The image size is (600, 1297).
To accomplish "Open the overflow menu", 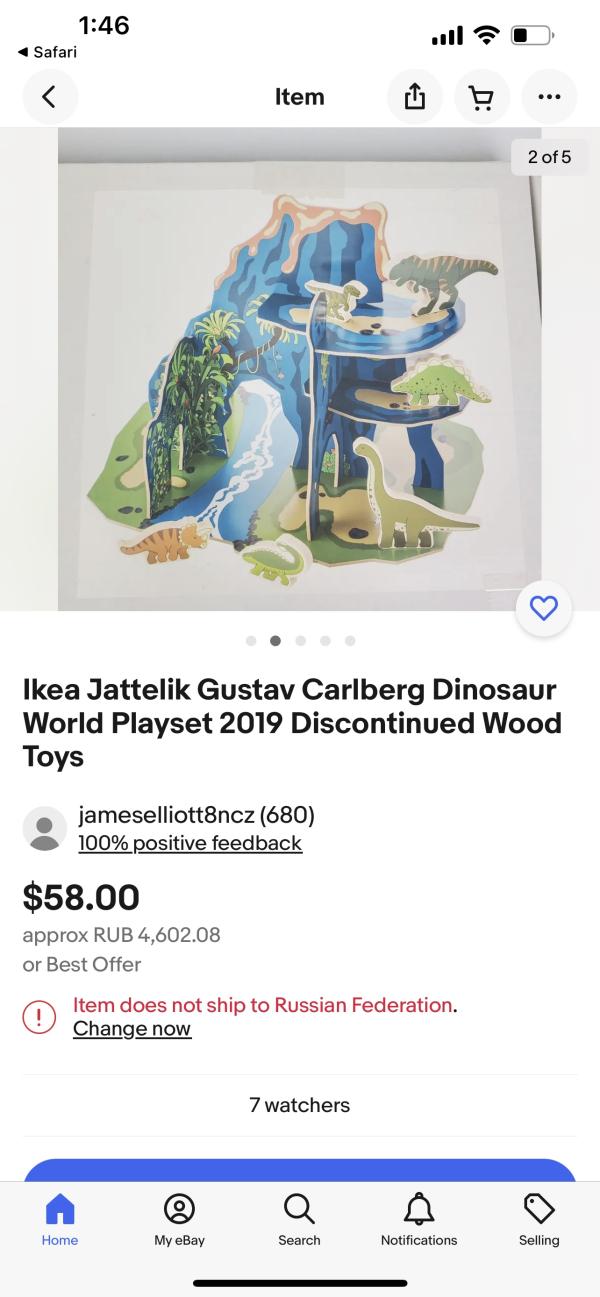I will [549, 97].
